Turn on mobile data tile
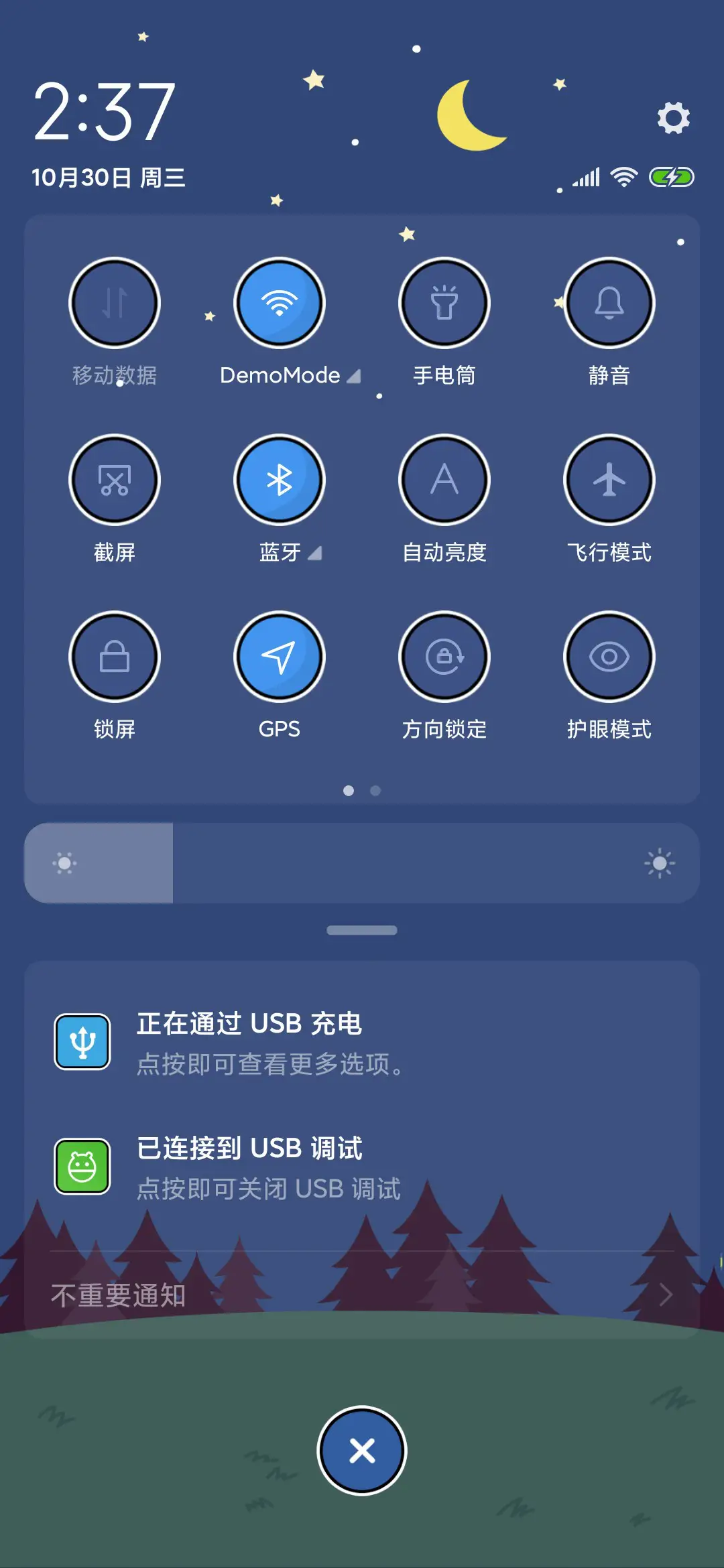 (114, 302)
